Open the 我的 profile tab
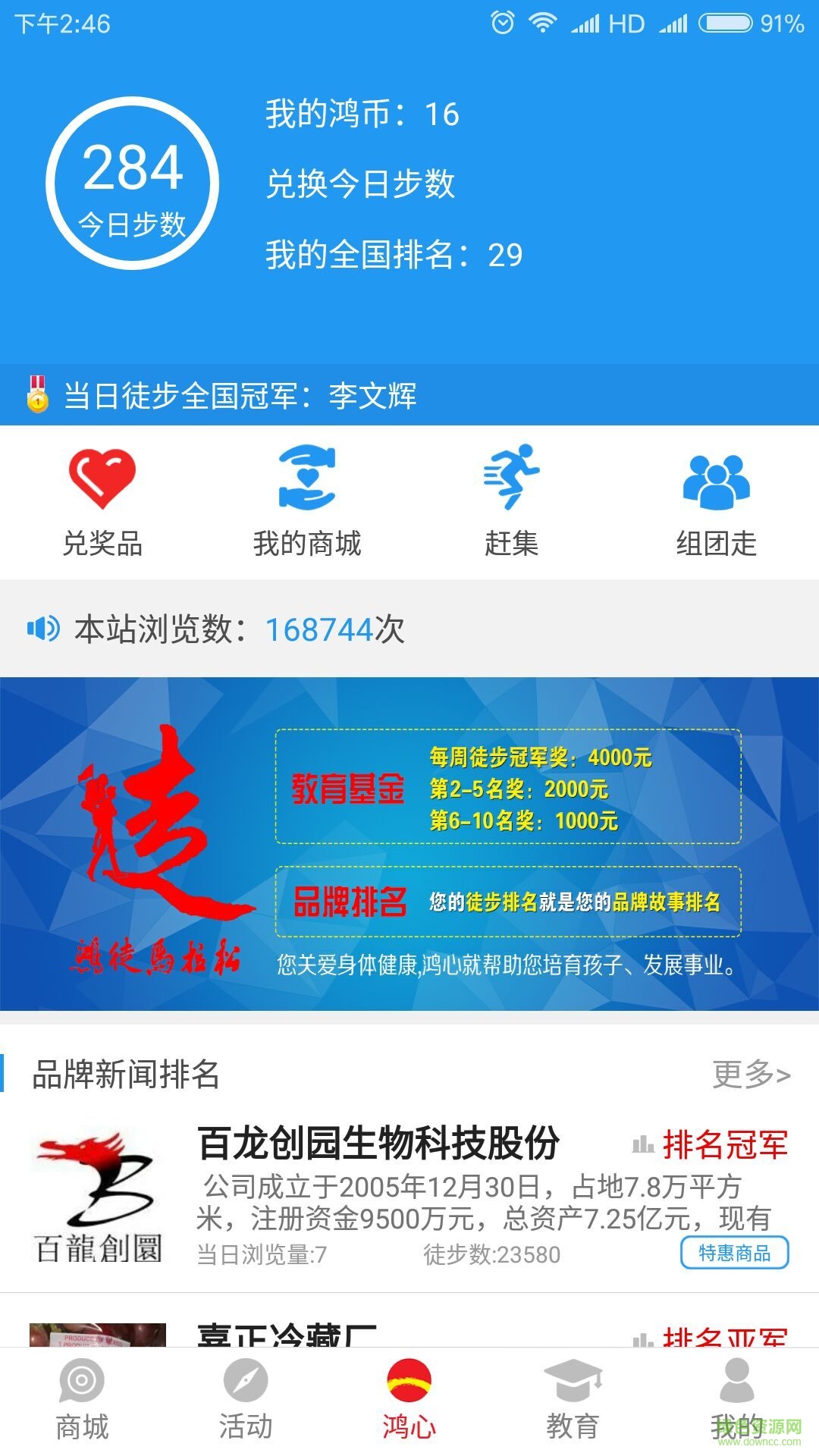Viewport: 819px width, 1456px height. [x=736, y=1403]
